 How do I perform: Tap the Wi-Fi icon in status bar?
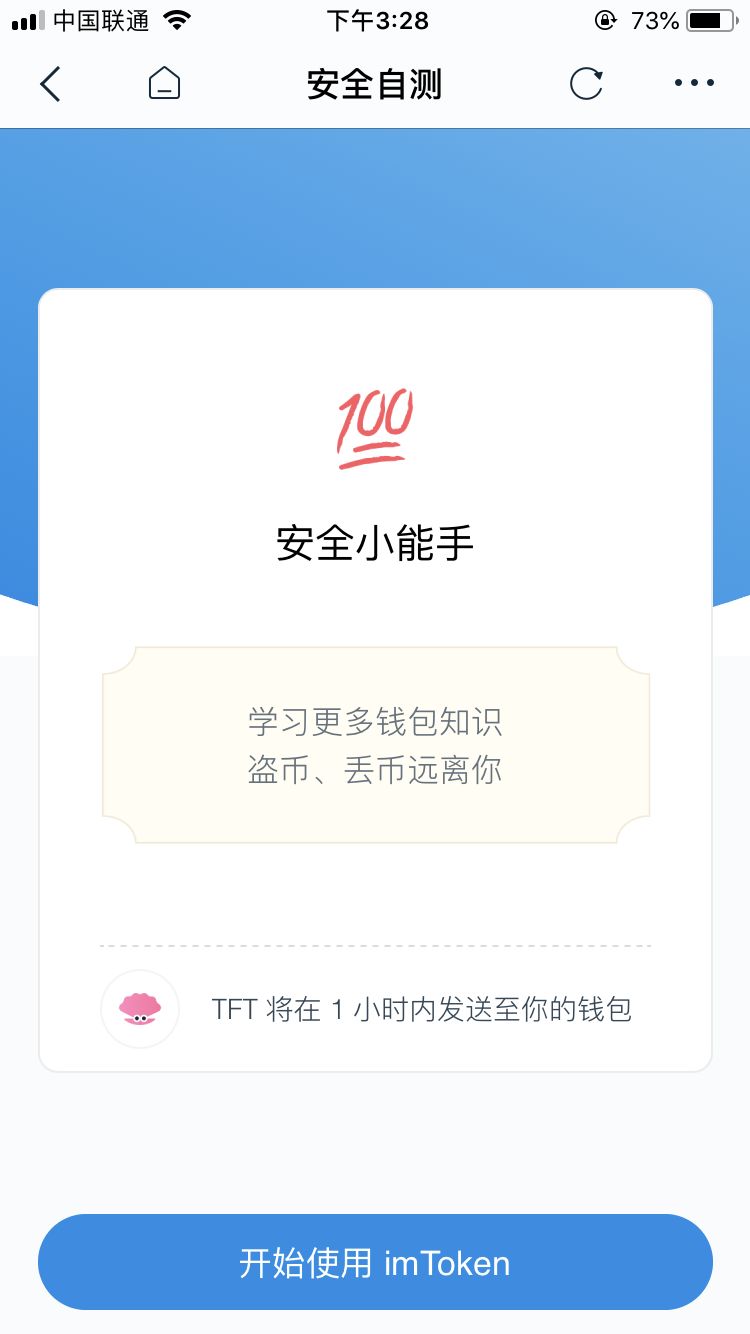pos(176,20)
